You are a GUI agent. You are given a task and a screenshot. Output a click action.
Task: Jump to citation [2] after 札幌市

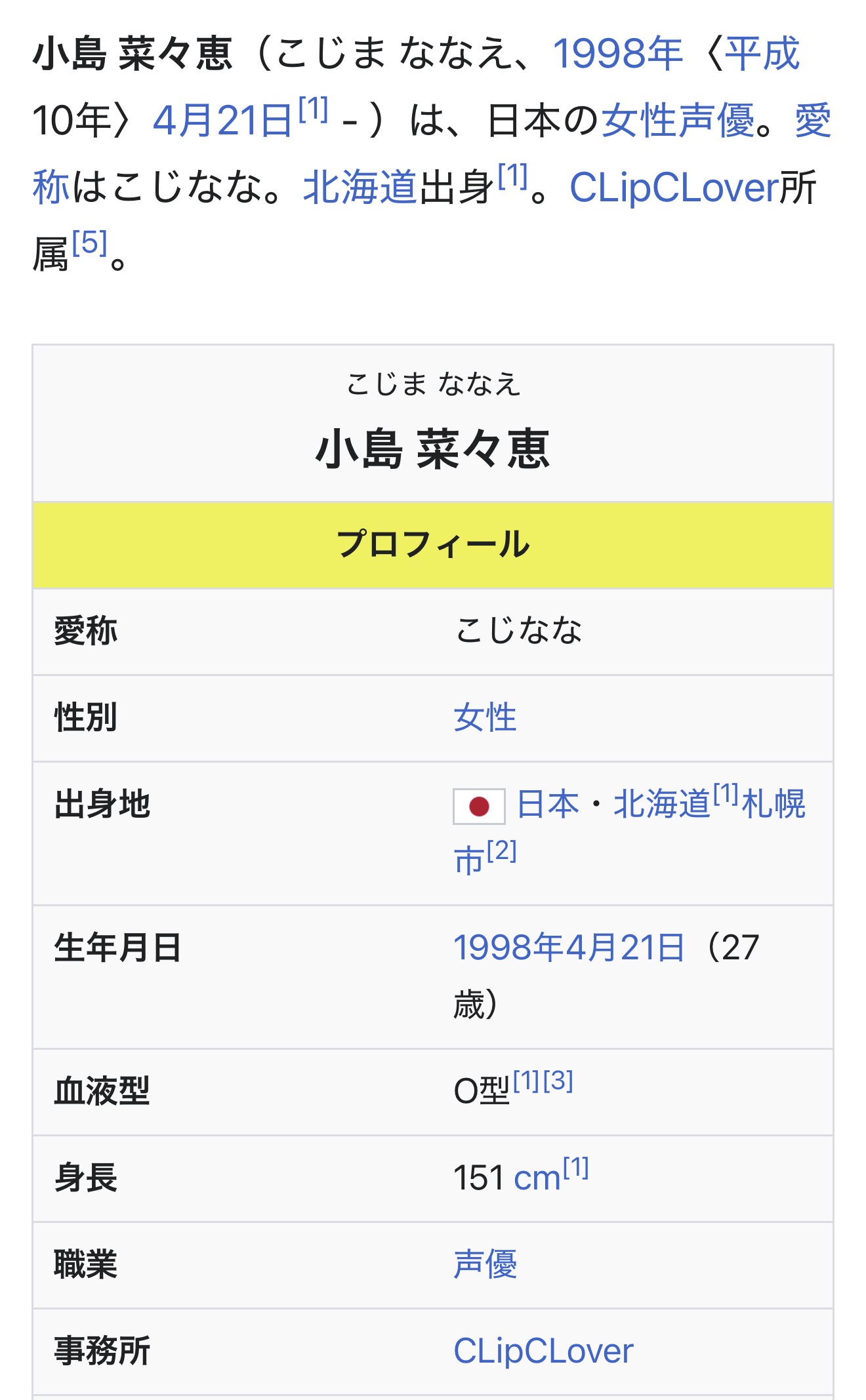pyautogui.click(x=502, y=850)
